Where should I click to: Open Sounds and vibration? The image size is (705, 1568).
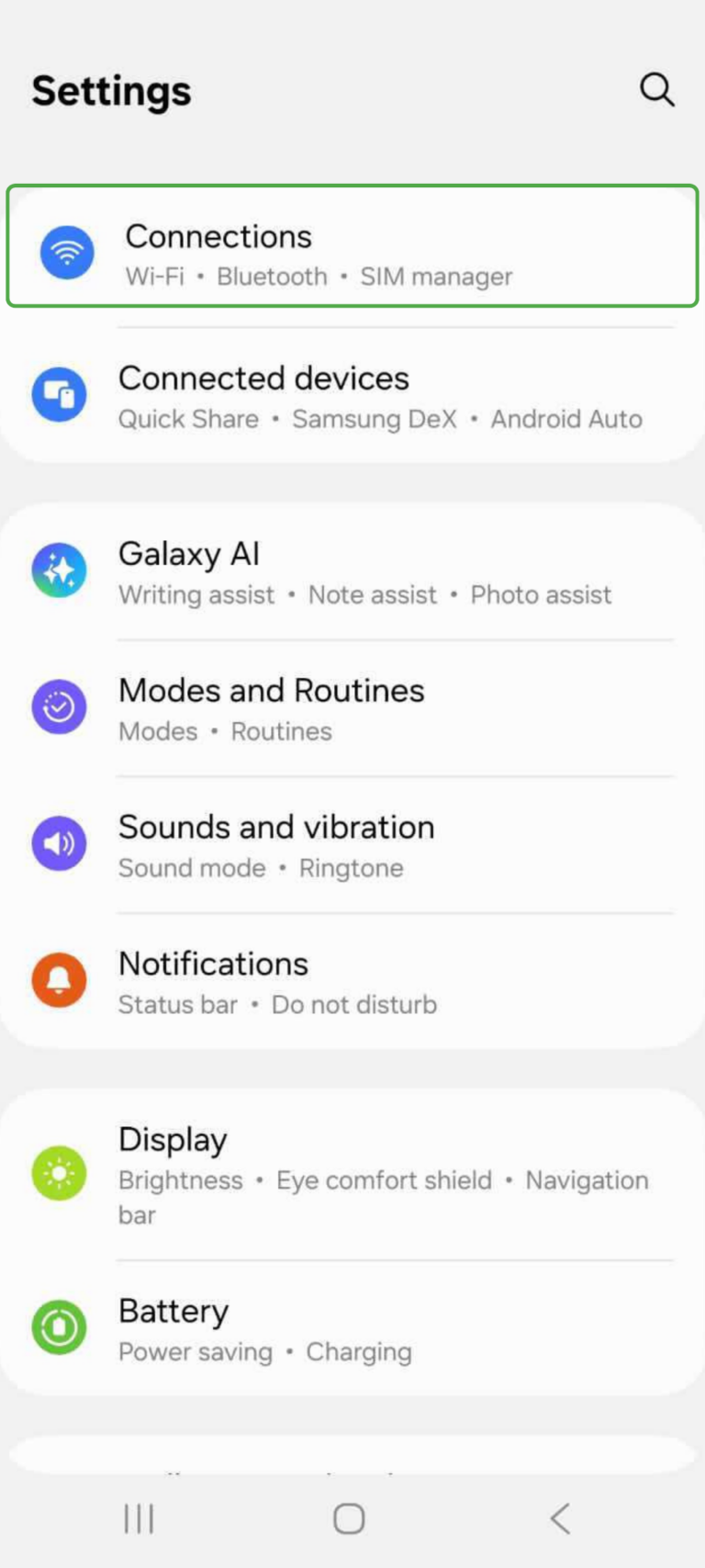352,845
